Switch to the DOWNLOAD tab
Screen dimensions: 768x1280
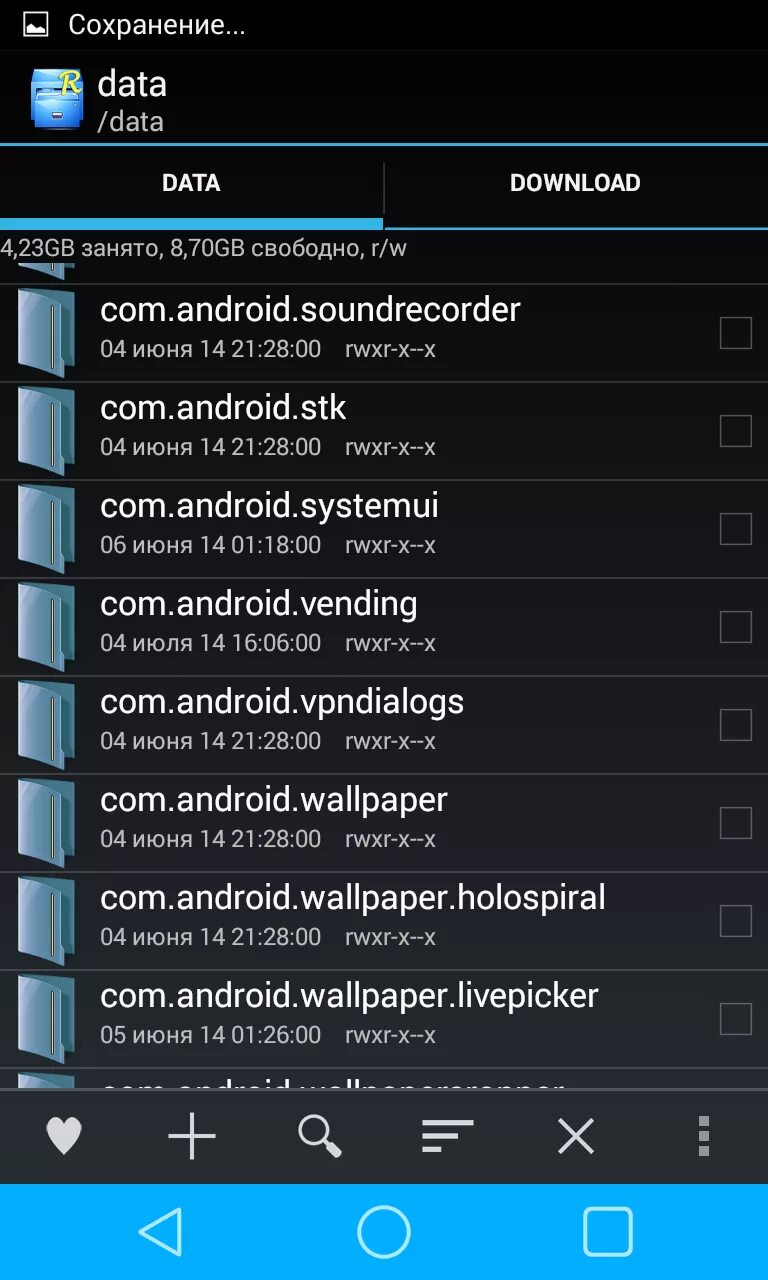click(x=576, y=183)
